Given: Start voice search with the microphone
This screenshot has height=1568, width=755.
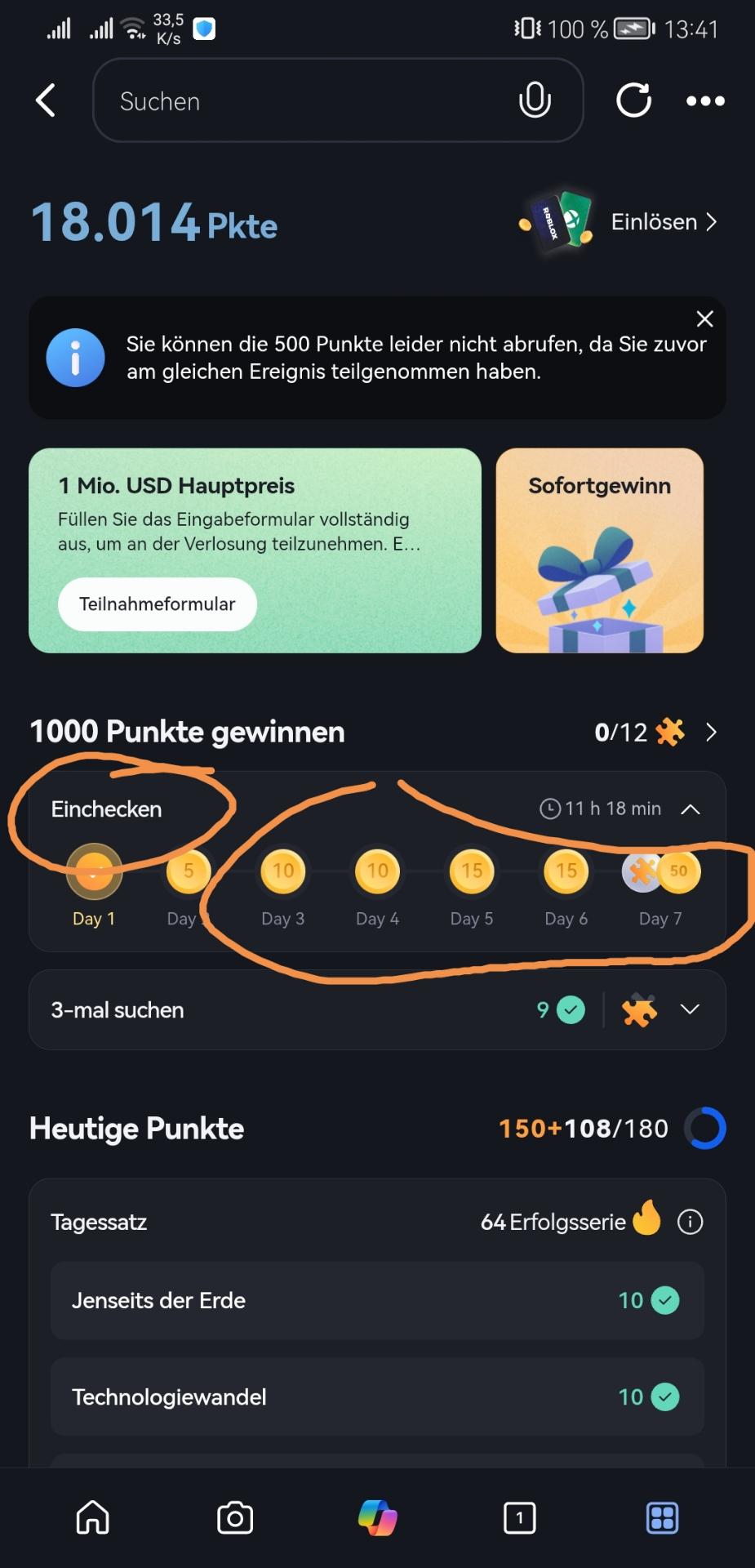Looking at the screenshot, I should (x=535, y=100).
